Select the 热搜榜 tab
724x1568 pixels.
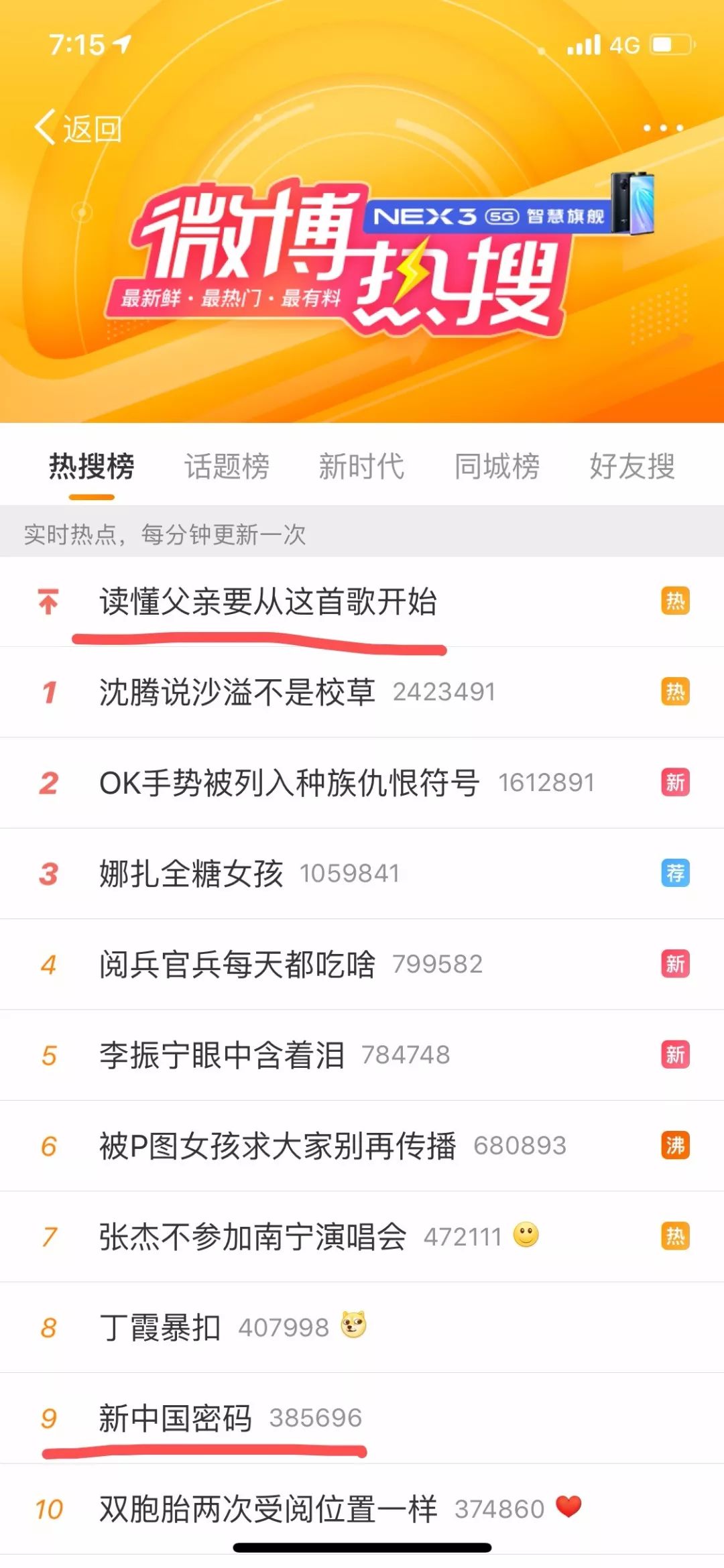[92, 467]
